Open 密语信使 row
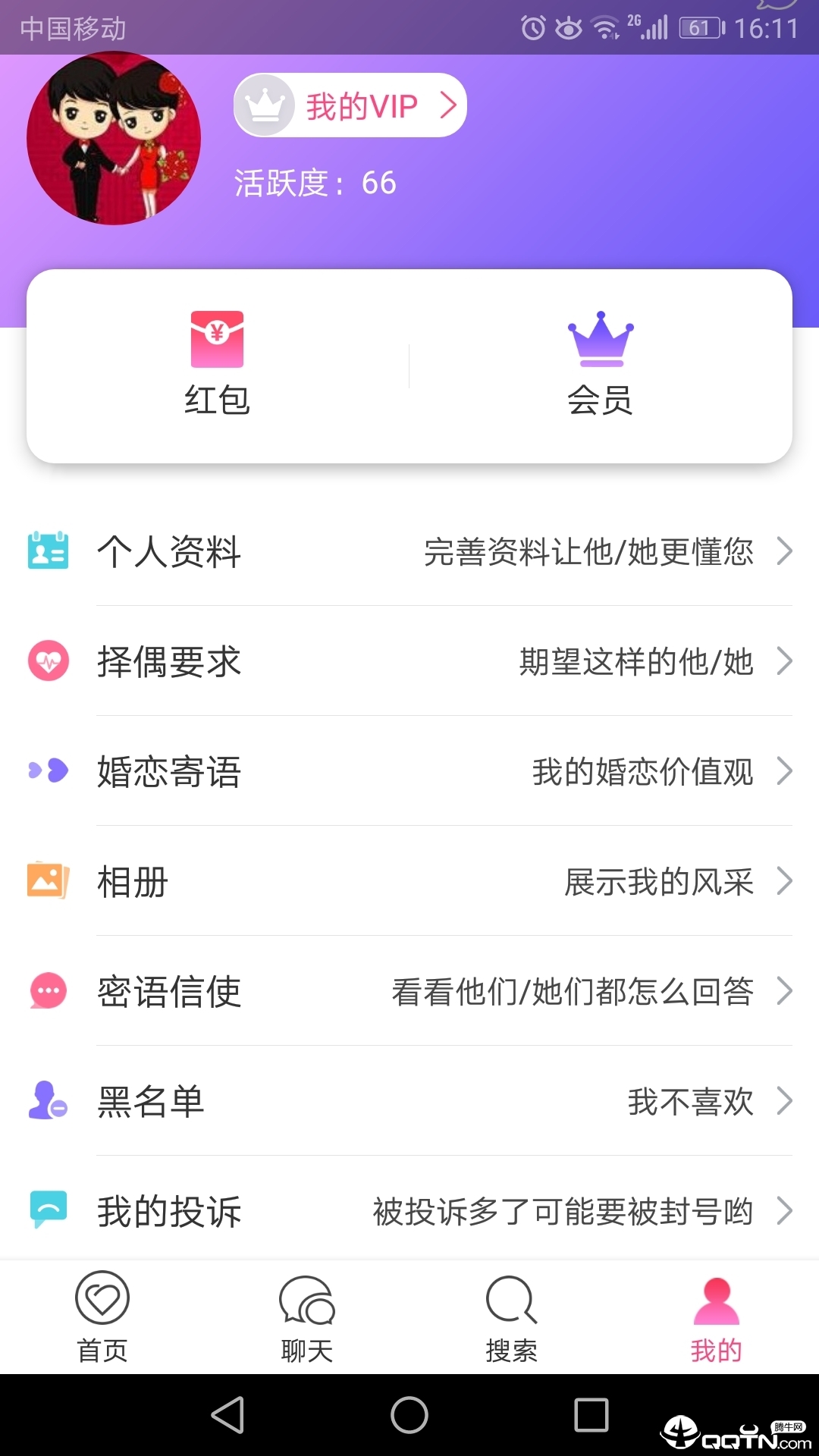Image resolution: width=819 pixels, height=1456 pixels. [409, 991]
